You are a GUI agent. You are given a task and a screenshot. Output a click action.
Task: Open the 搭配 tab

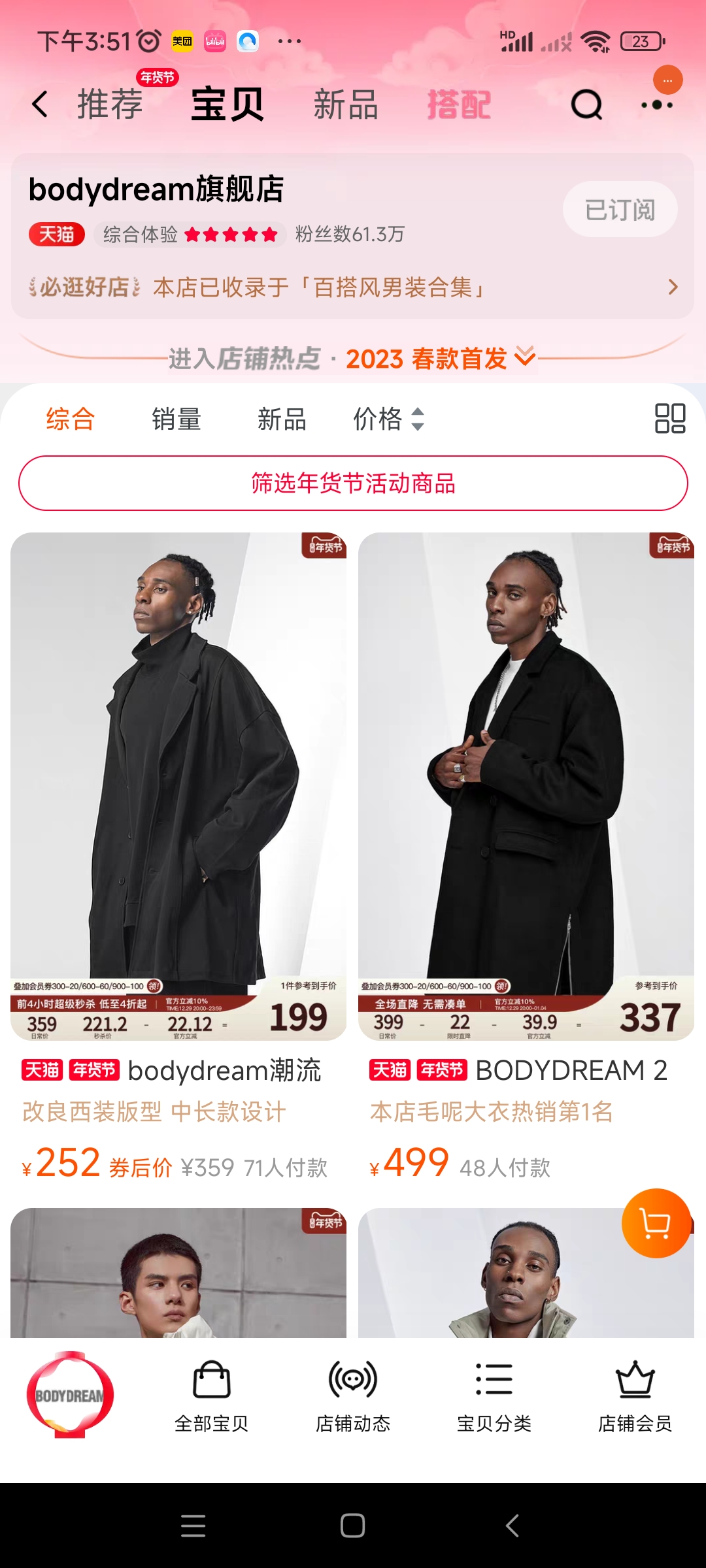(x=459, y=105)
